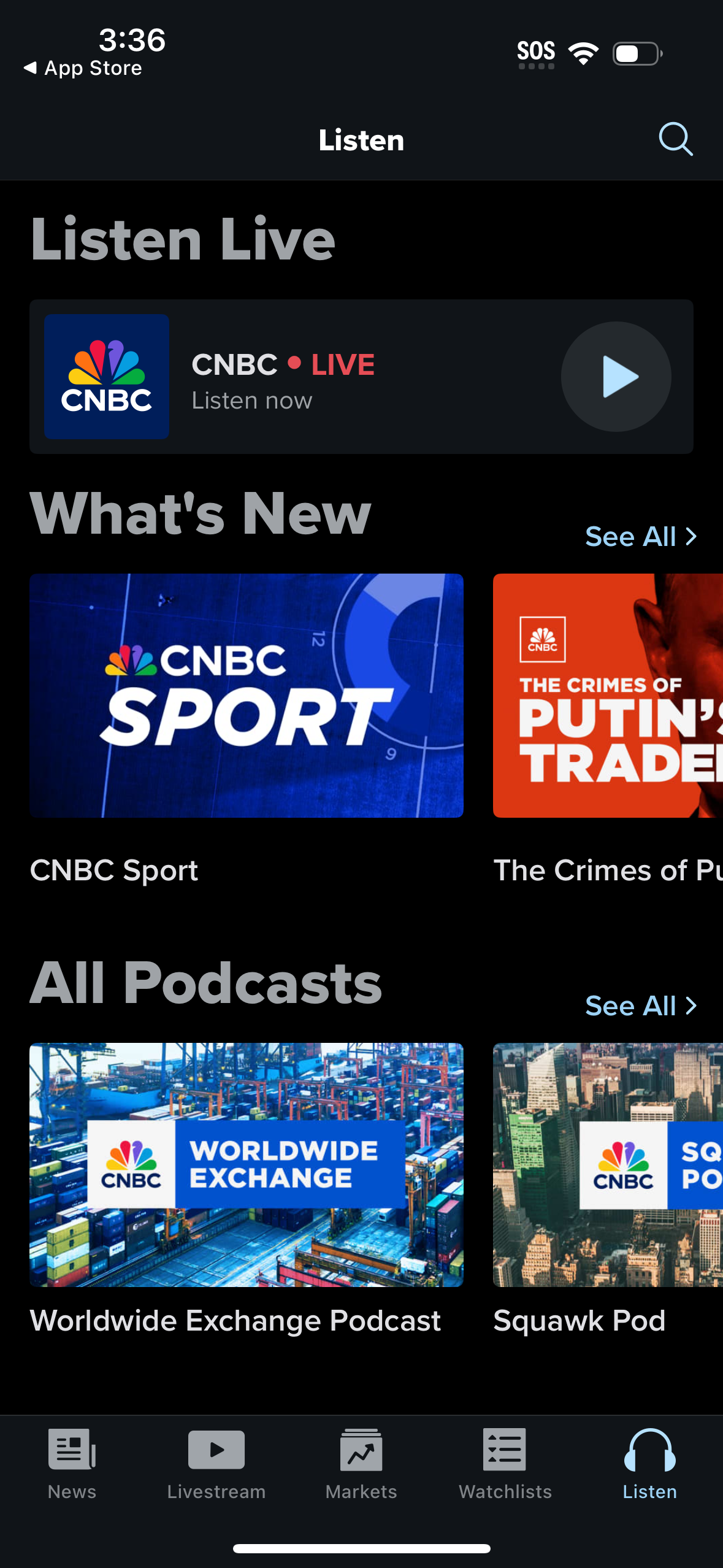
Task: Expand See All for What's New
Action: (x=641, y=536)
